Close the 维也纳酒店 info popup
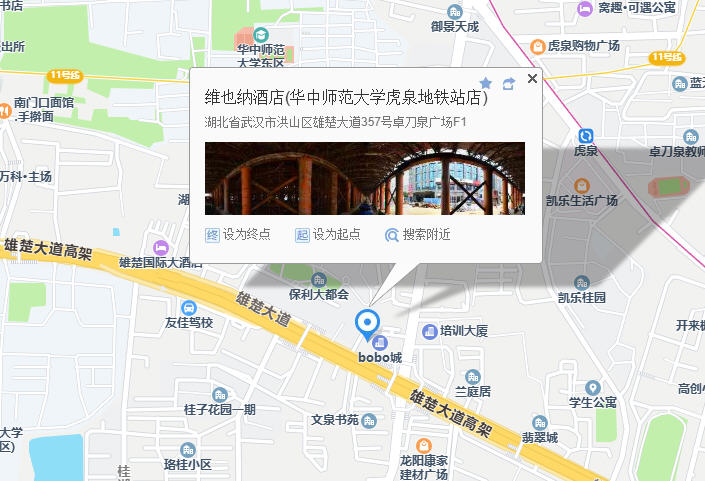Image resolution: width=705 pixels, height=481 pixels. click(x=532, y=78)
